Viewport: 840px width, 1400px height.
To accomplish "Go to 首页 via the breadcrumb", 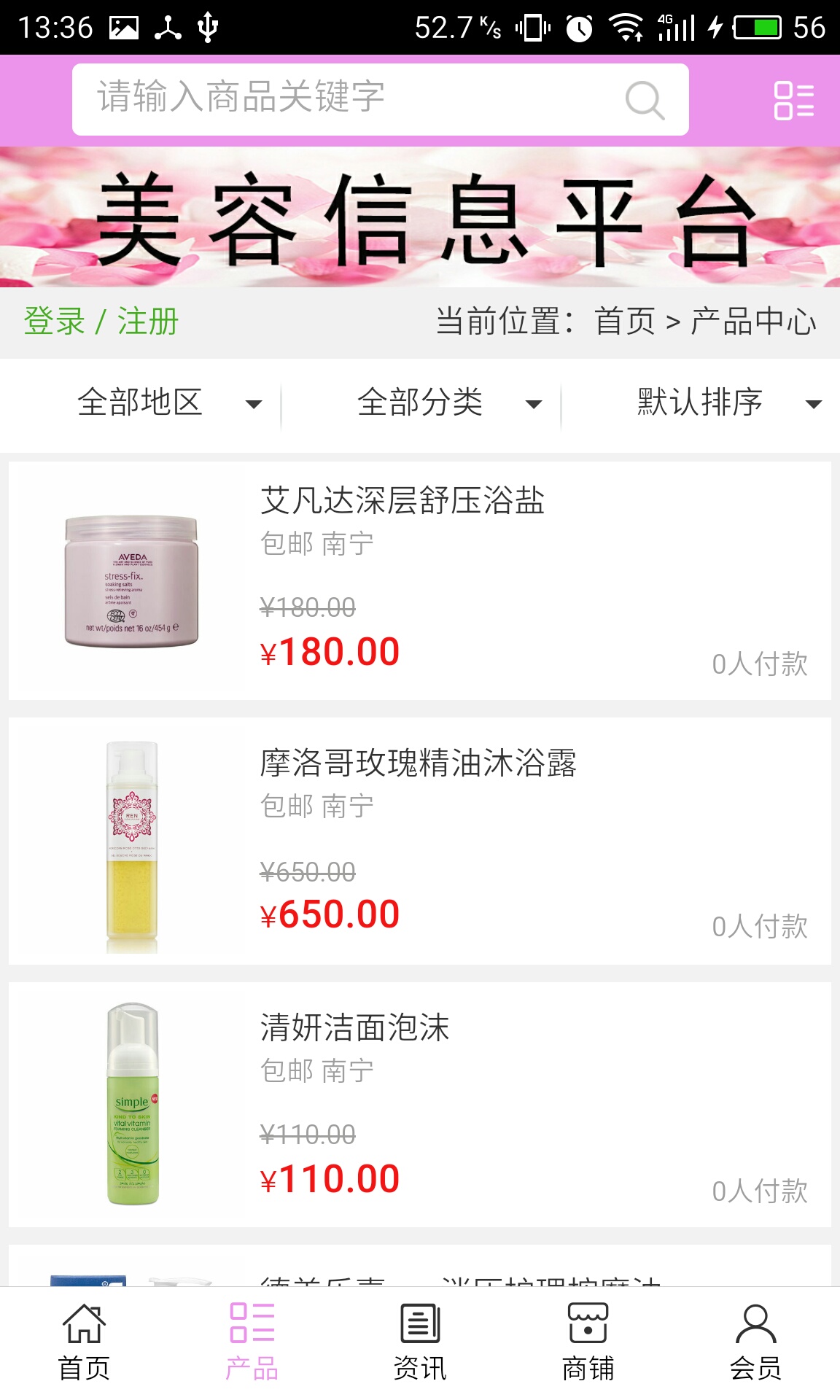I will (x=625, y=322).
